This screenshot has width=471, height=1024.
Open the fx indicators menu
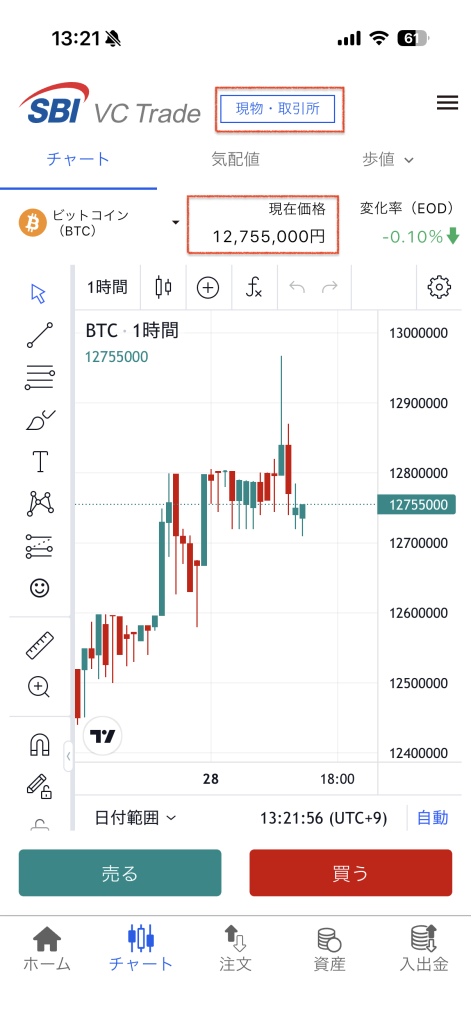pyautogui.click(x=254, y=287)
